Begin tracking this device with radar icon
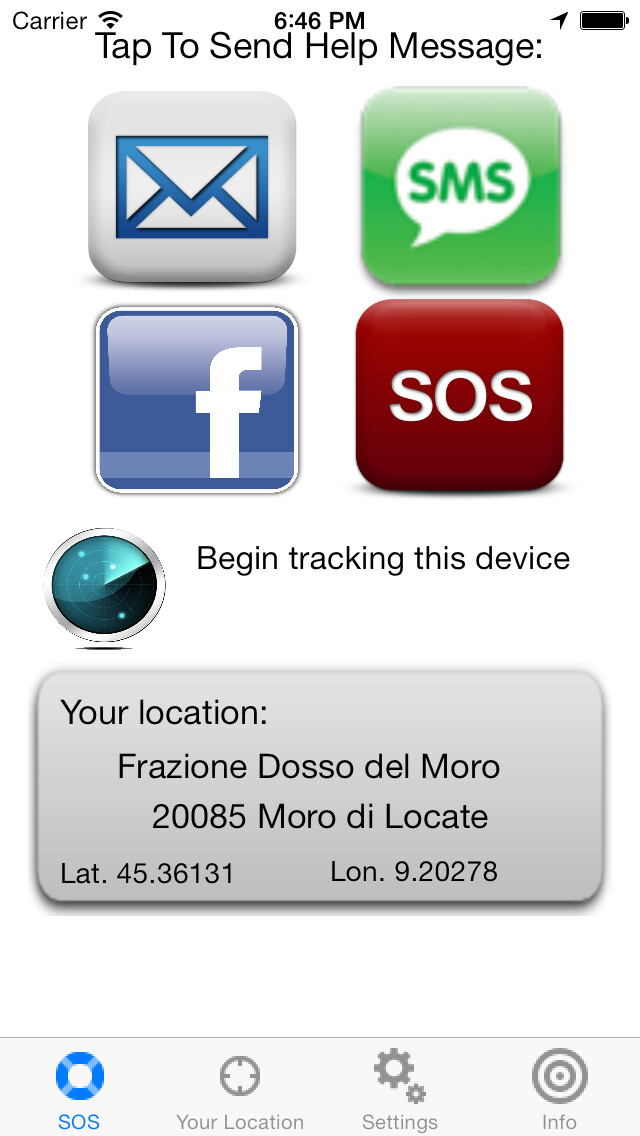 coord(105,588)
